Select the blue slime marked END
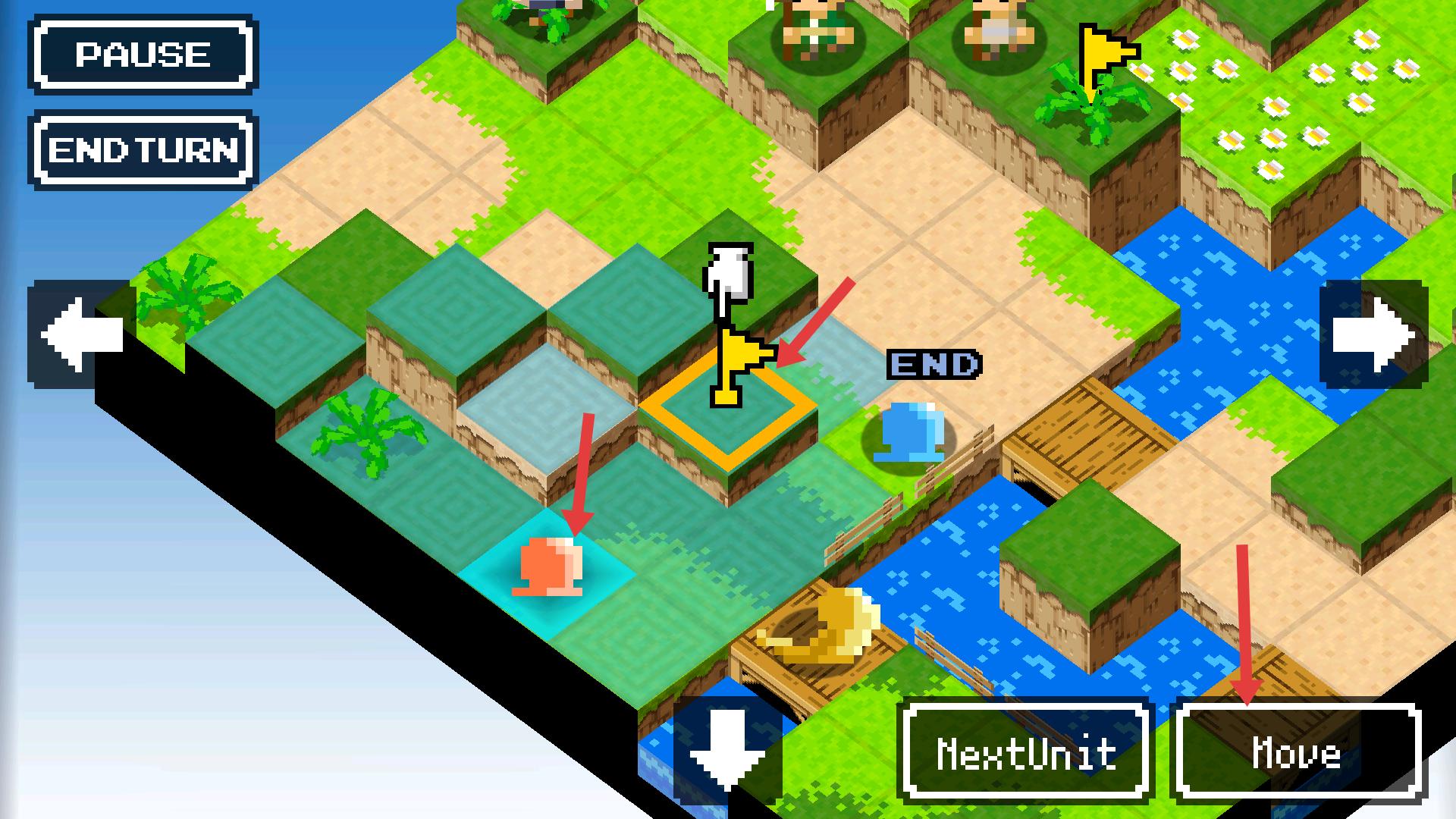This screenshot has height=819, width=1456. pyautogui.click(x=908, y=434)
